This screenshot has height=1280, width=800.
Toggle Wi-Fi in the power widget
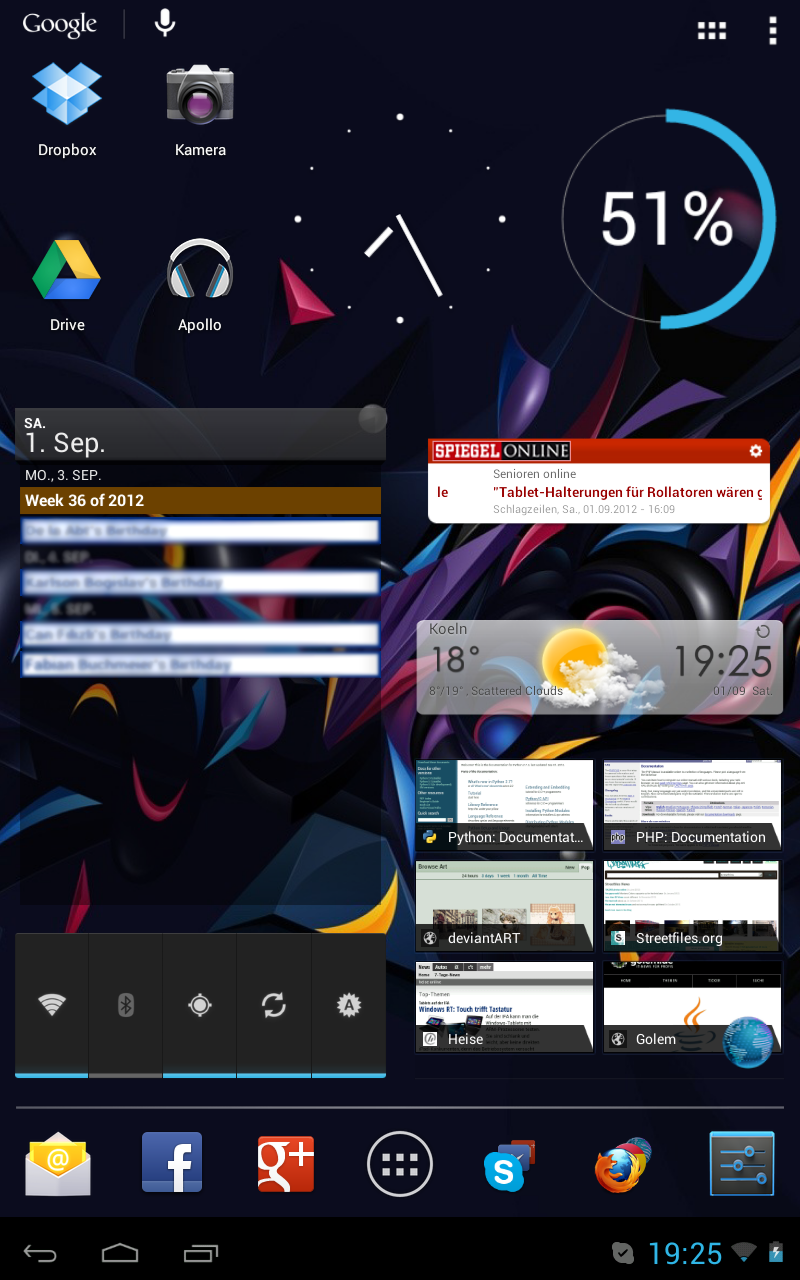(x=52, y=1005)
